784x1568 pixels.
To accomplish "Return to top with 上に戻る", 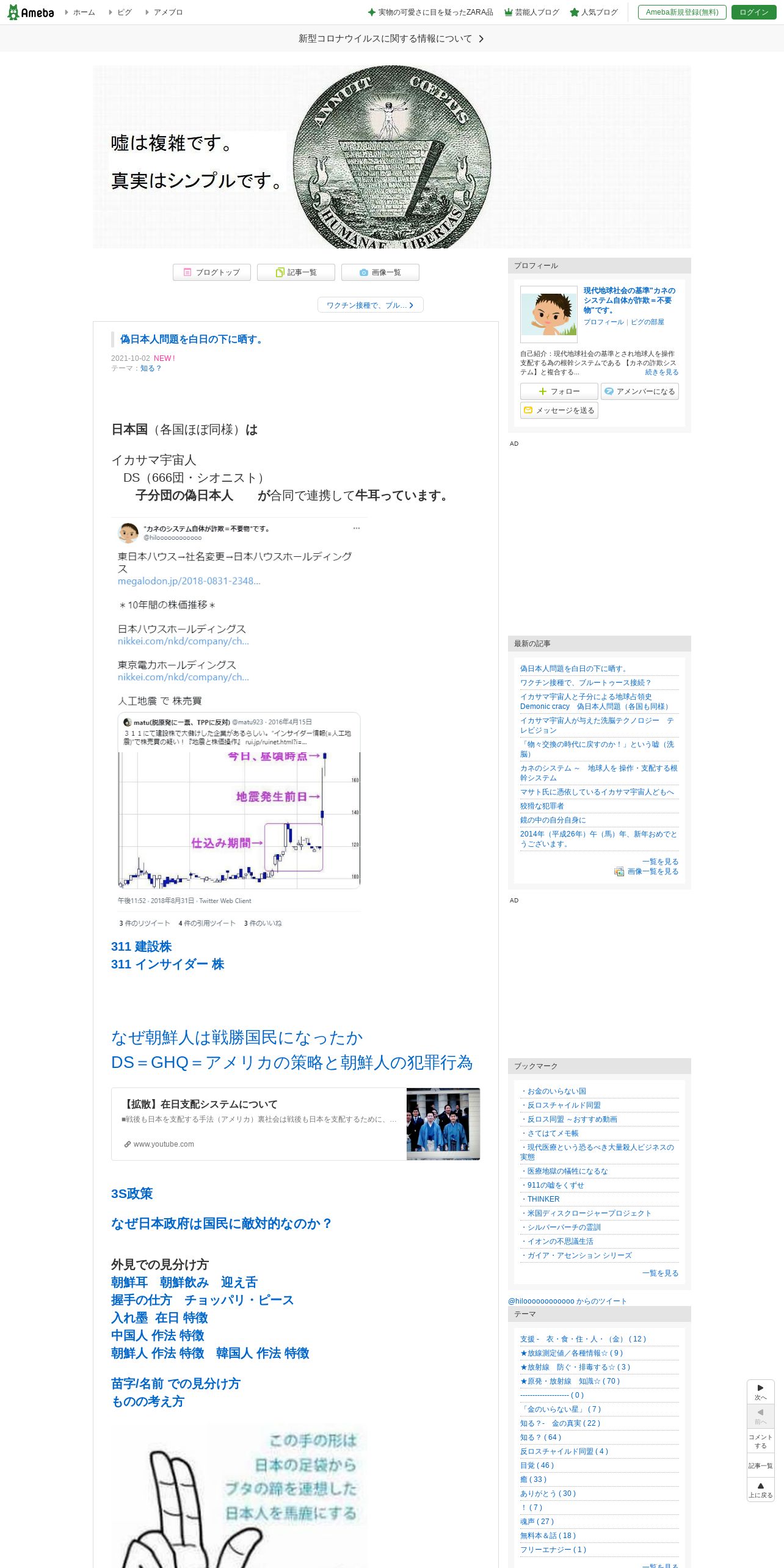I will tap(761, 1489).
